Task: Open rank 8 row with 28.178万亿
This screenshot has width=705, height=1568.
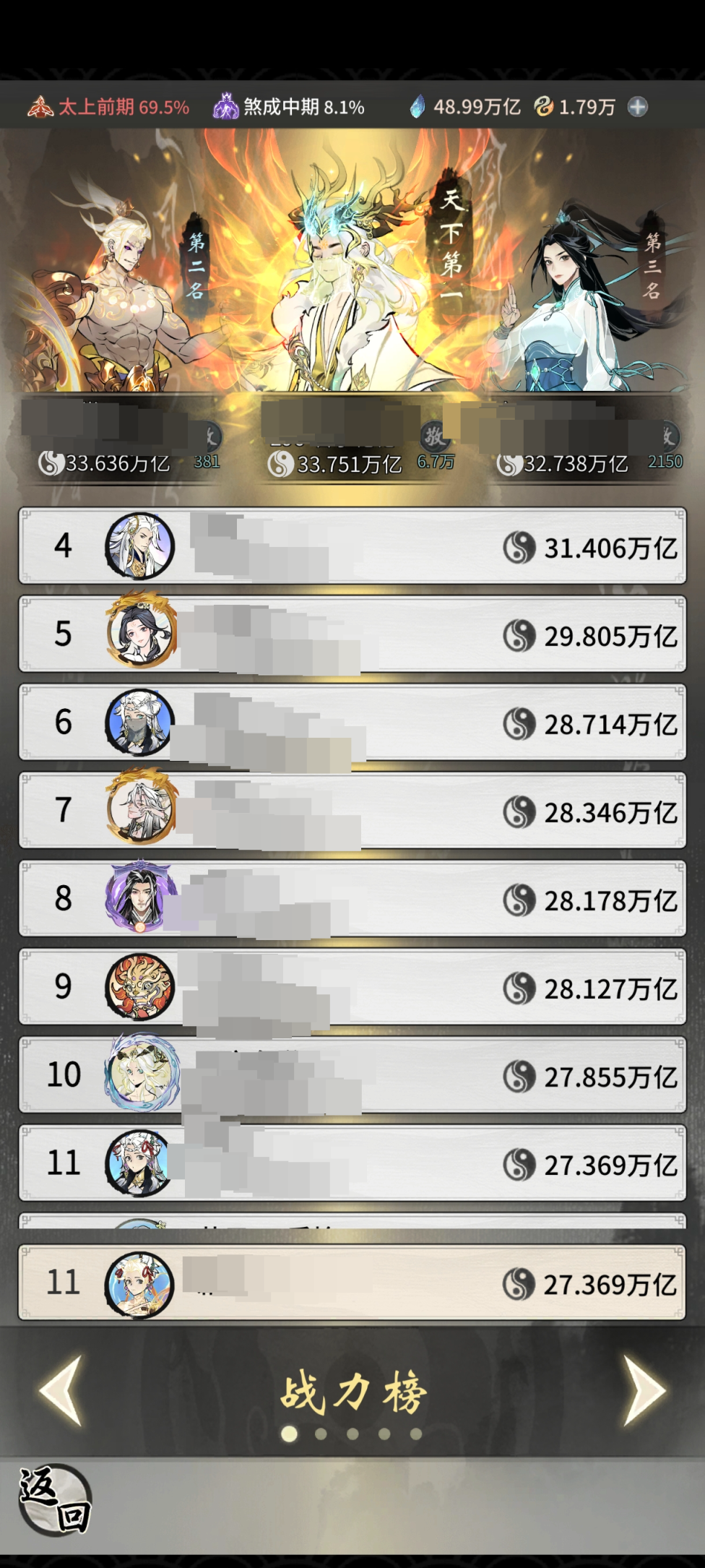Action: [x=352, y=899]
